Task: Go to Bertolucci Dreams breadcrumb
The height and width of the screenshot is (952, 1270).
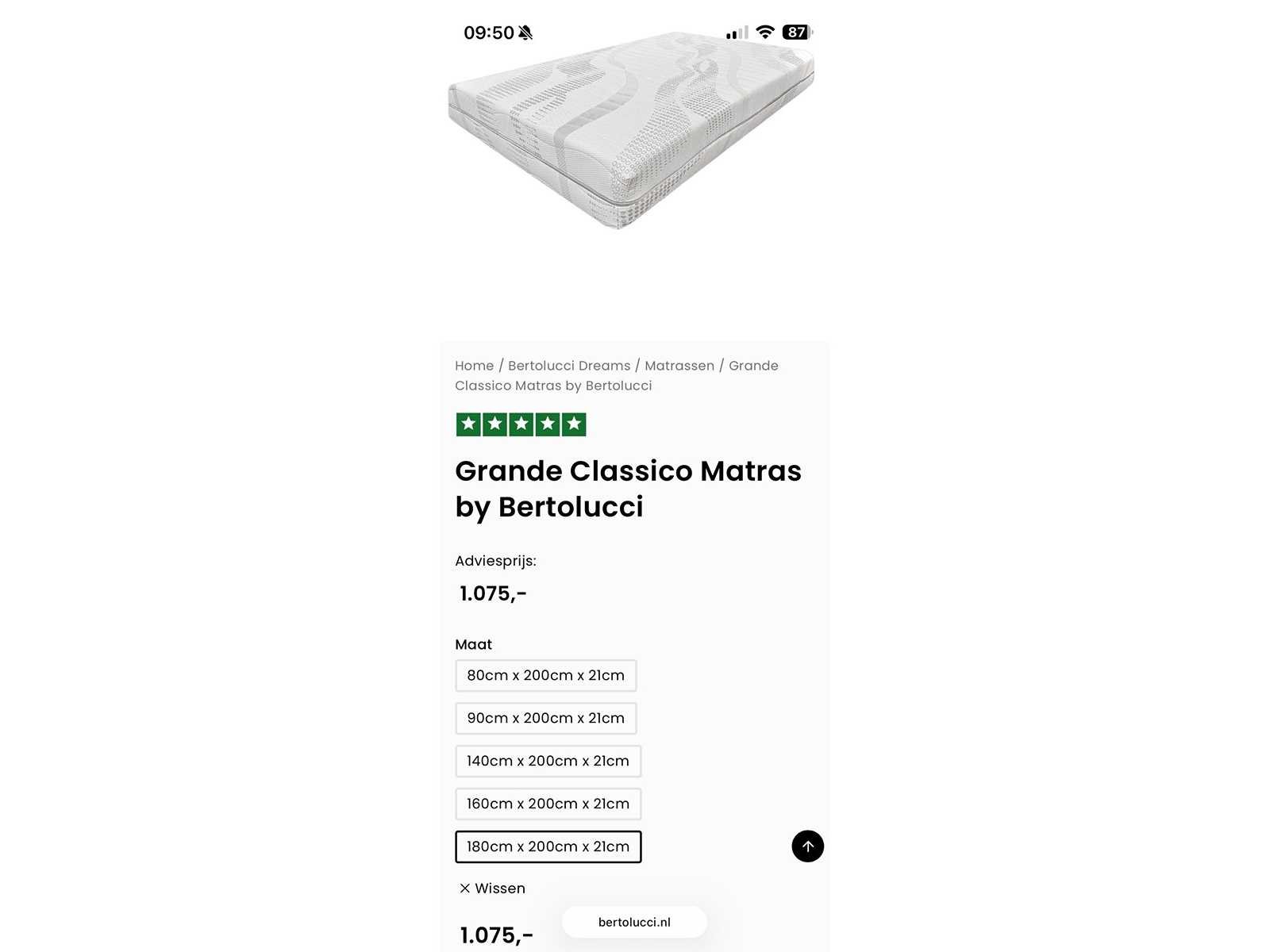Action: [x=568, y=366]
